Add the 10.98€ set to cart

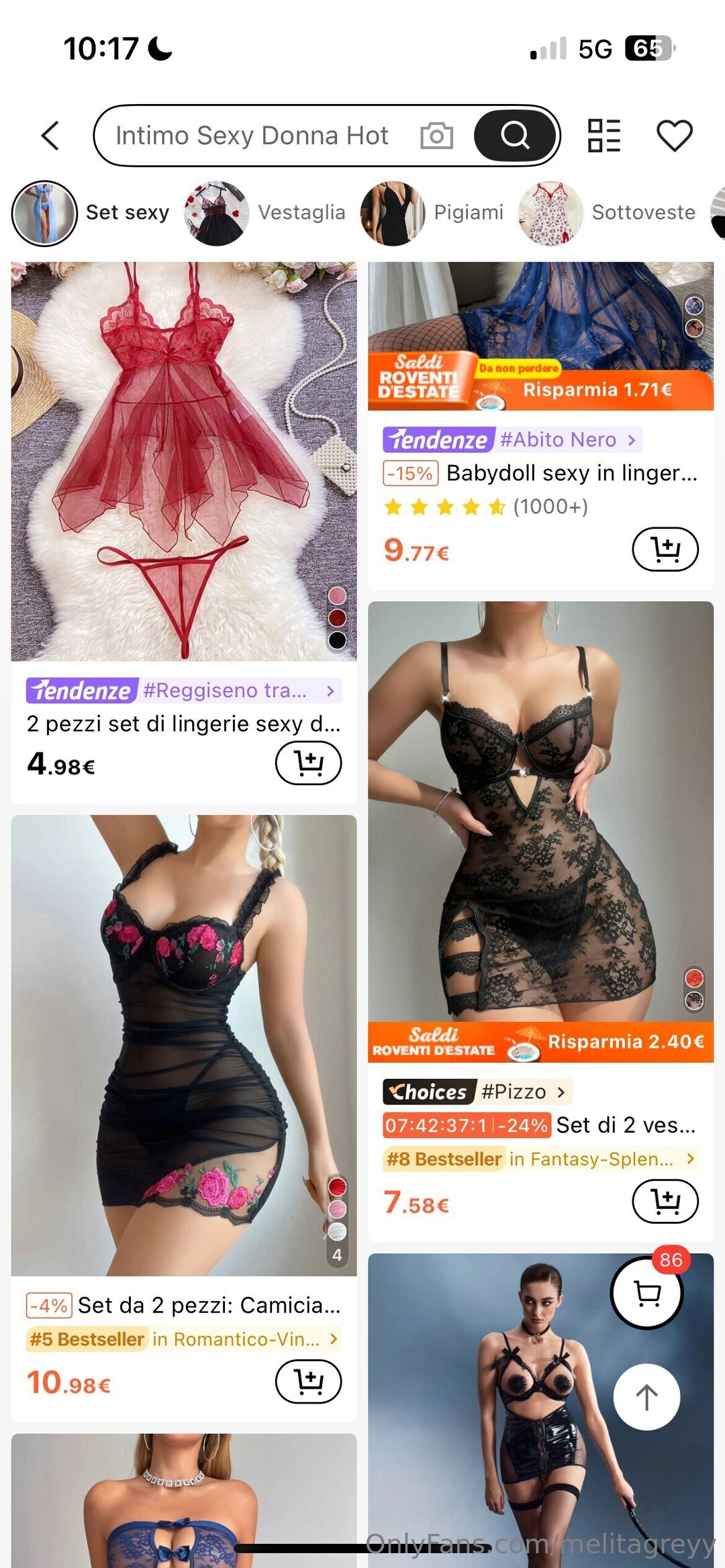(x=308, y=1381)
